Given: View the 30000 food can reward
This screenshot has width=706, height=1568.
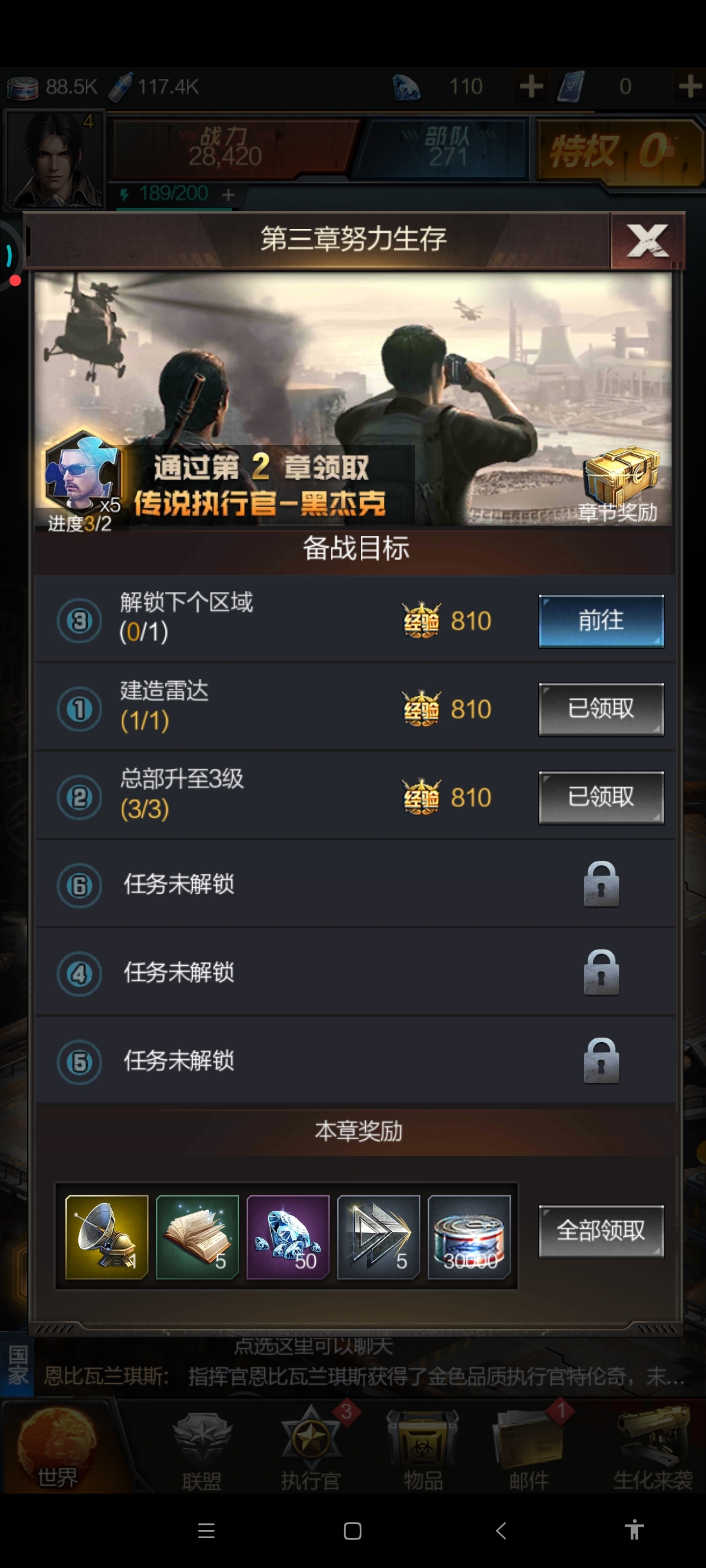Looking at the screenshot, I should (x=468, y=1236).
